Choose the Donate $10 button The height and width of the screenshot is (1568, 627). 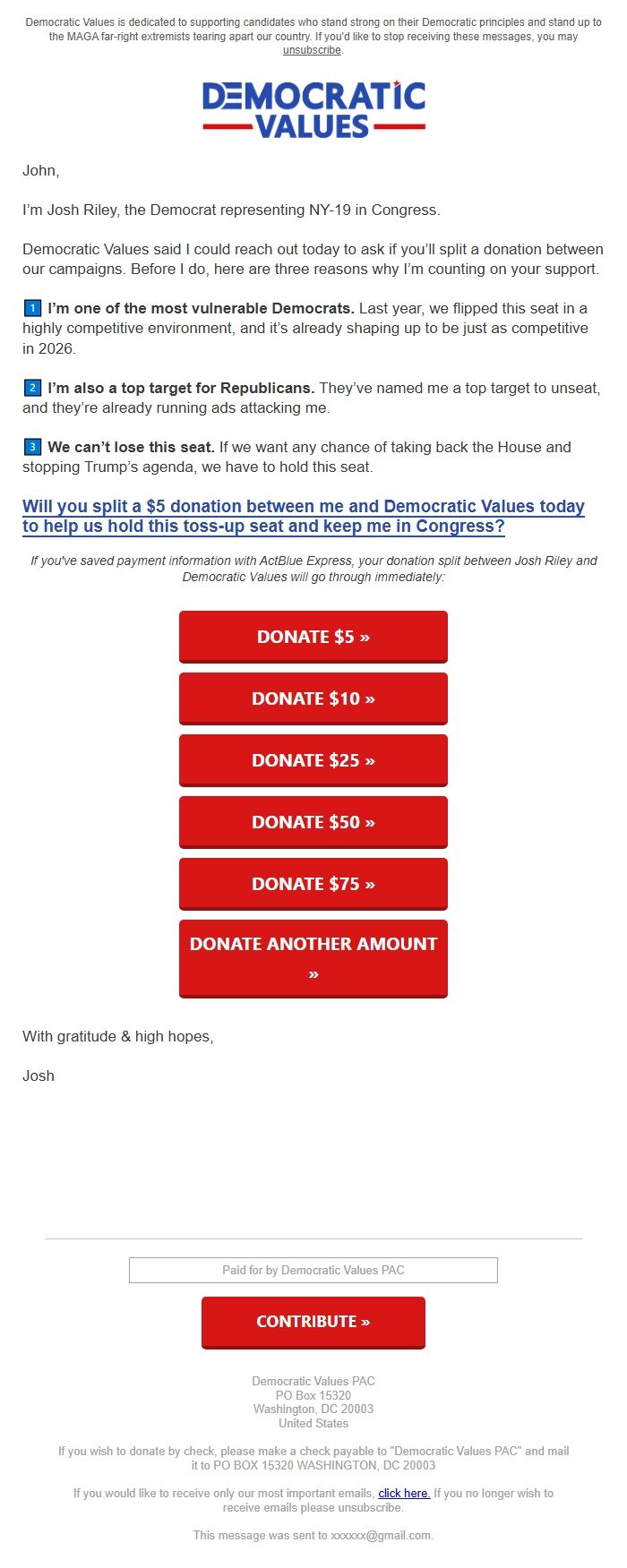[x=313, y=698]
